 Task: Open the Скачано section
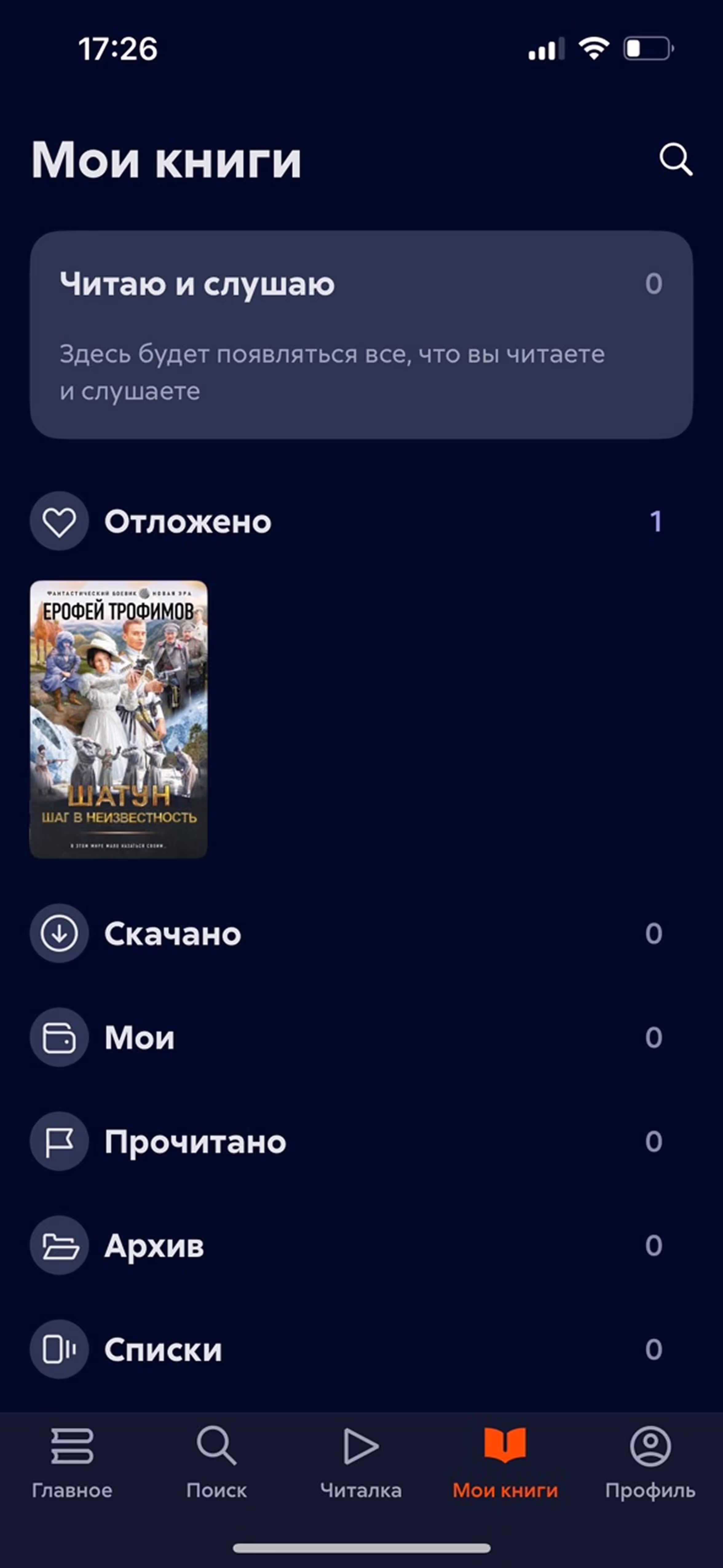[172, 934]
